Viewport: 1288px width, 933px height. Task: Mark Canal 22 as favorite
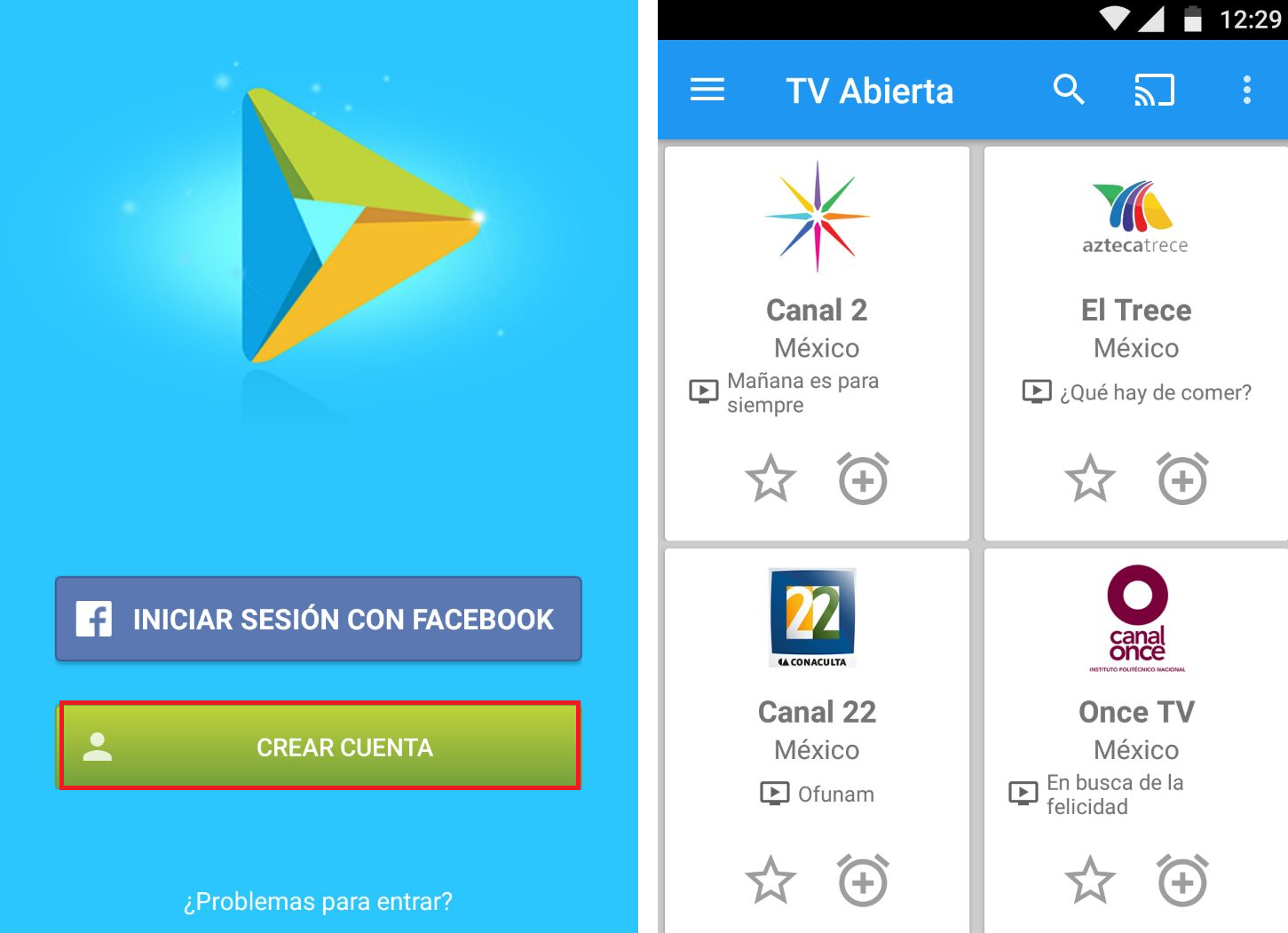click(x=770, y=881)
